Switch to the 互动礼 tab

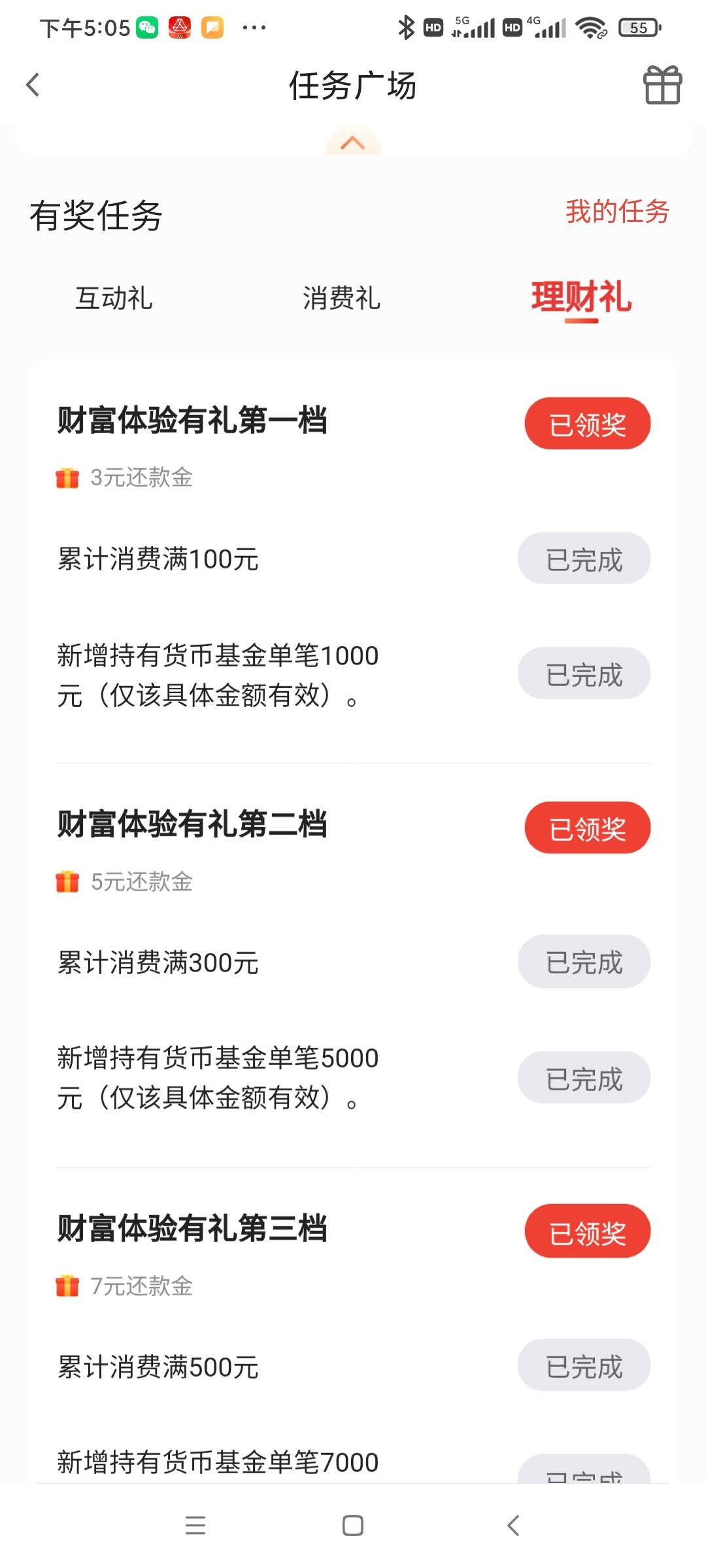click(x=114, y=299)
